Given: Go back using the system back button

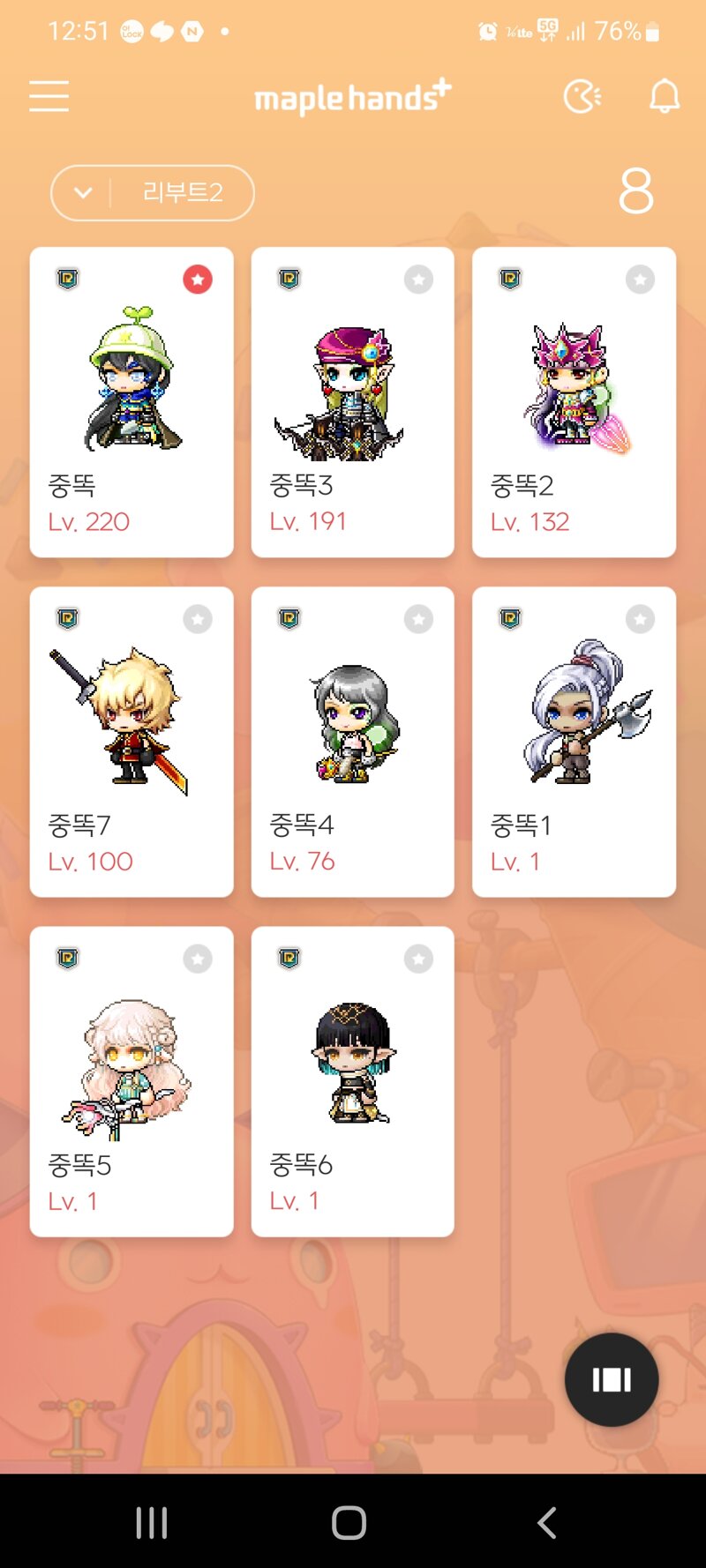Looking at the screenshot, I should 547,1522.
